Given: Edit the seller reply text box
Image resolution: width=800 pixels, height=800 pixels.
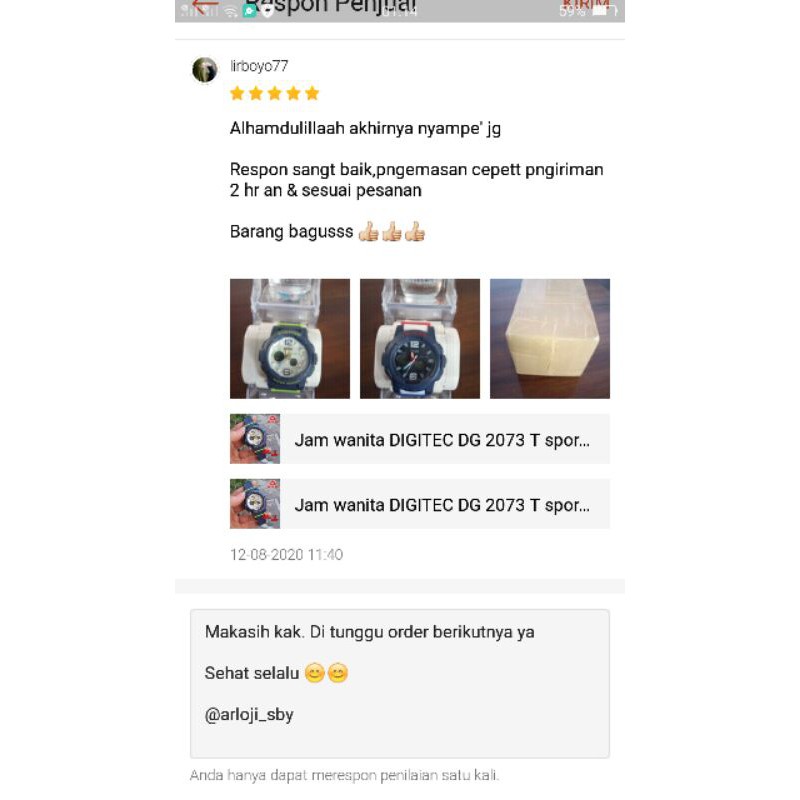Looking at the screenshot, I should [x=400, y=683].
